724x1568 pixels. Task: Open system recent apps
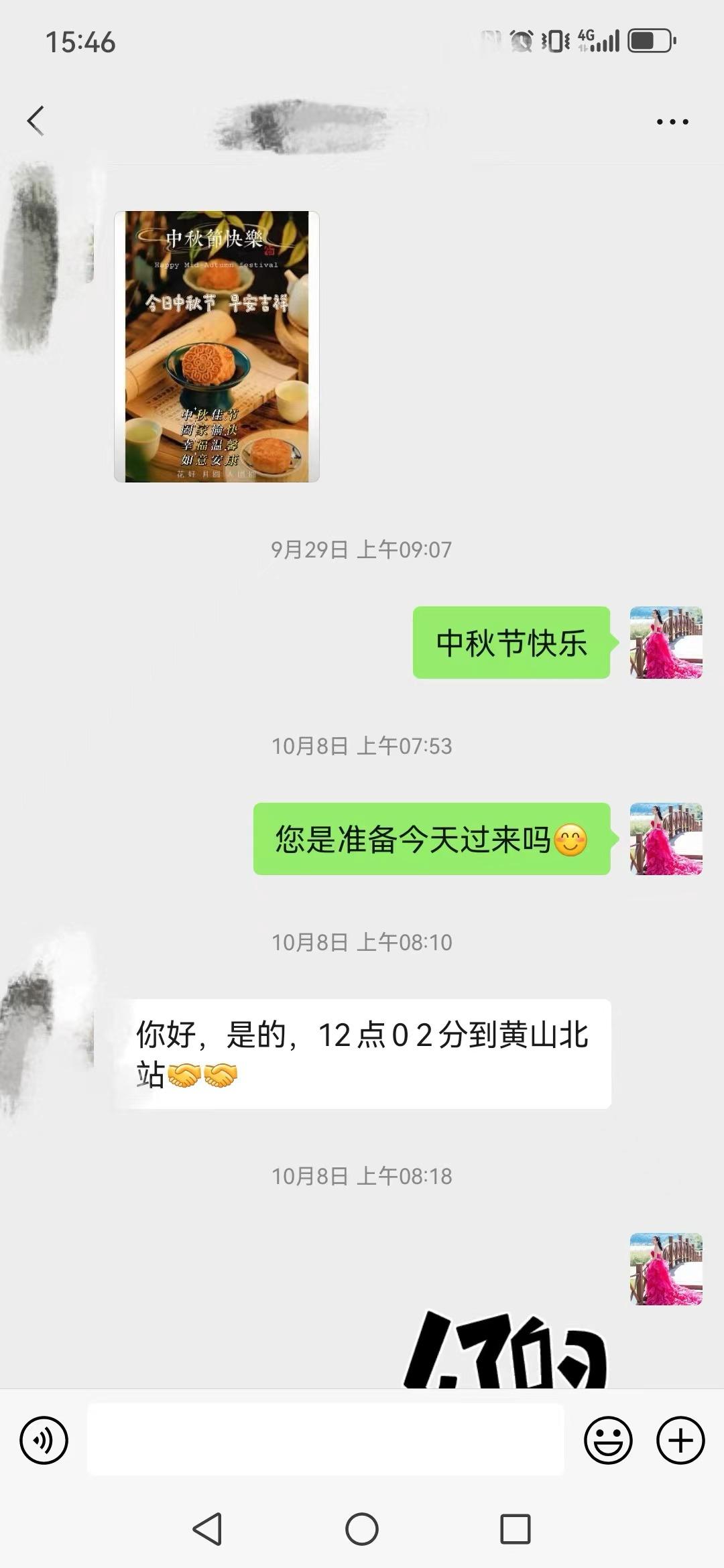point(516,1530)
